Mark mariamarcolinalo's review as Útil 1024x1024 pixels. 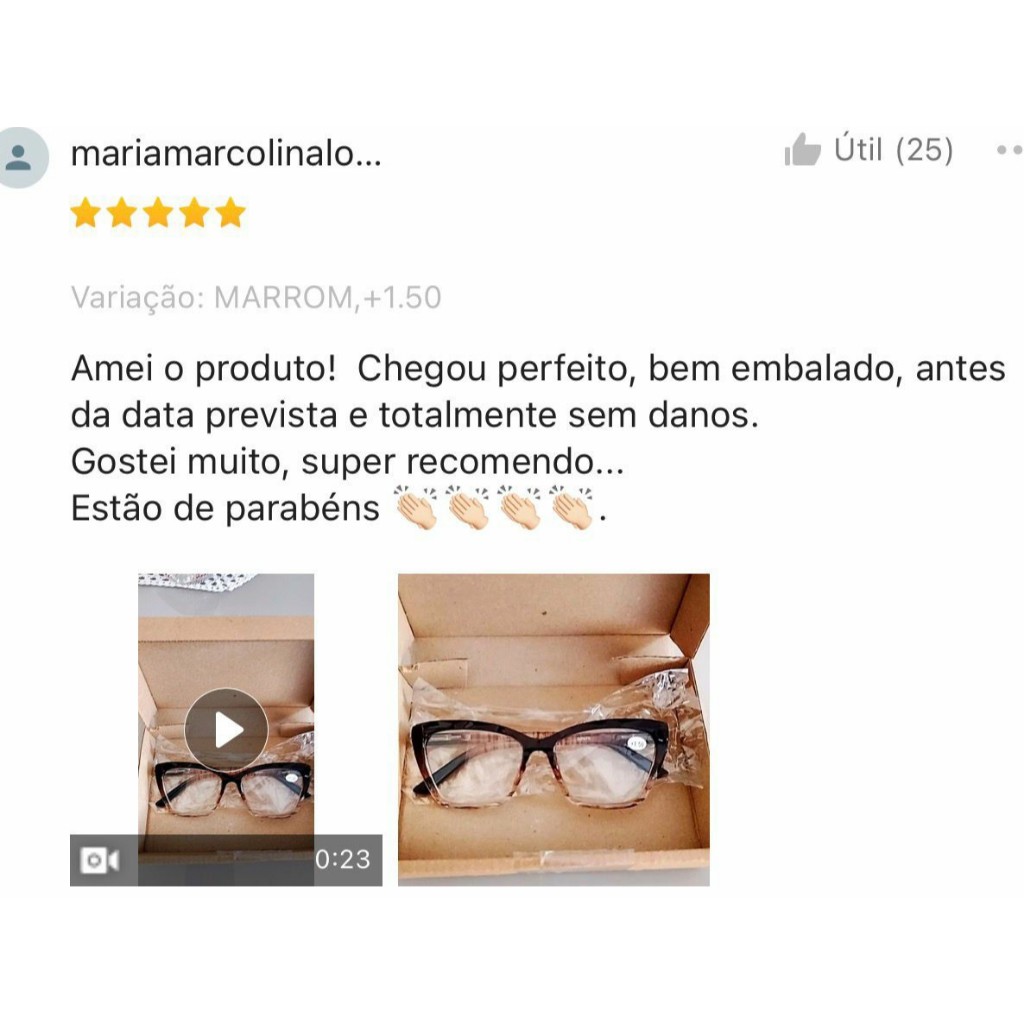(868, 150)
